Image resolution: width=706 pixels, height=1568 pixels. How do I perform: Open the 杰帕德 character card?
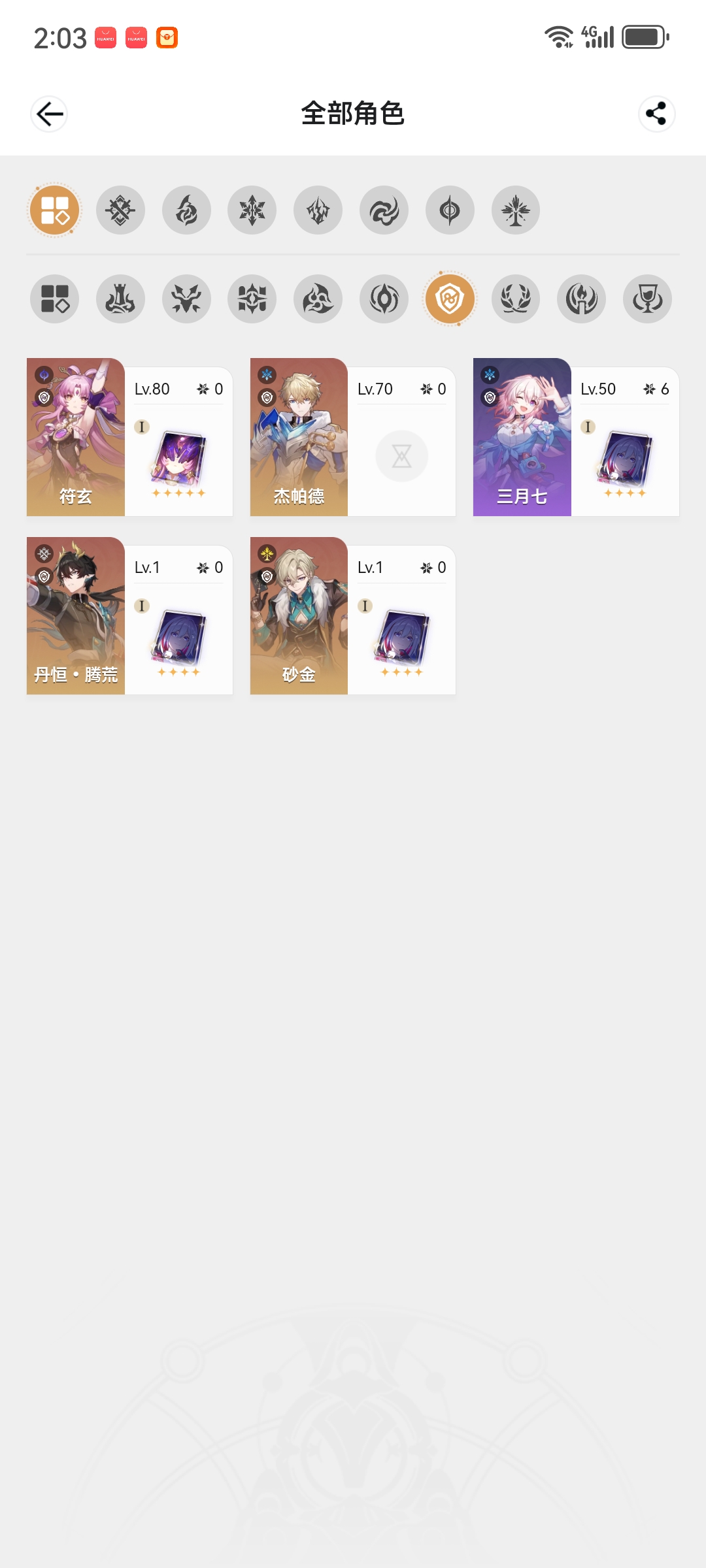(x=353, y=437)
